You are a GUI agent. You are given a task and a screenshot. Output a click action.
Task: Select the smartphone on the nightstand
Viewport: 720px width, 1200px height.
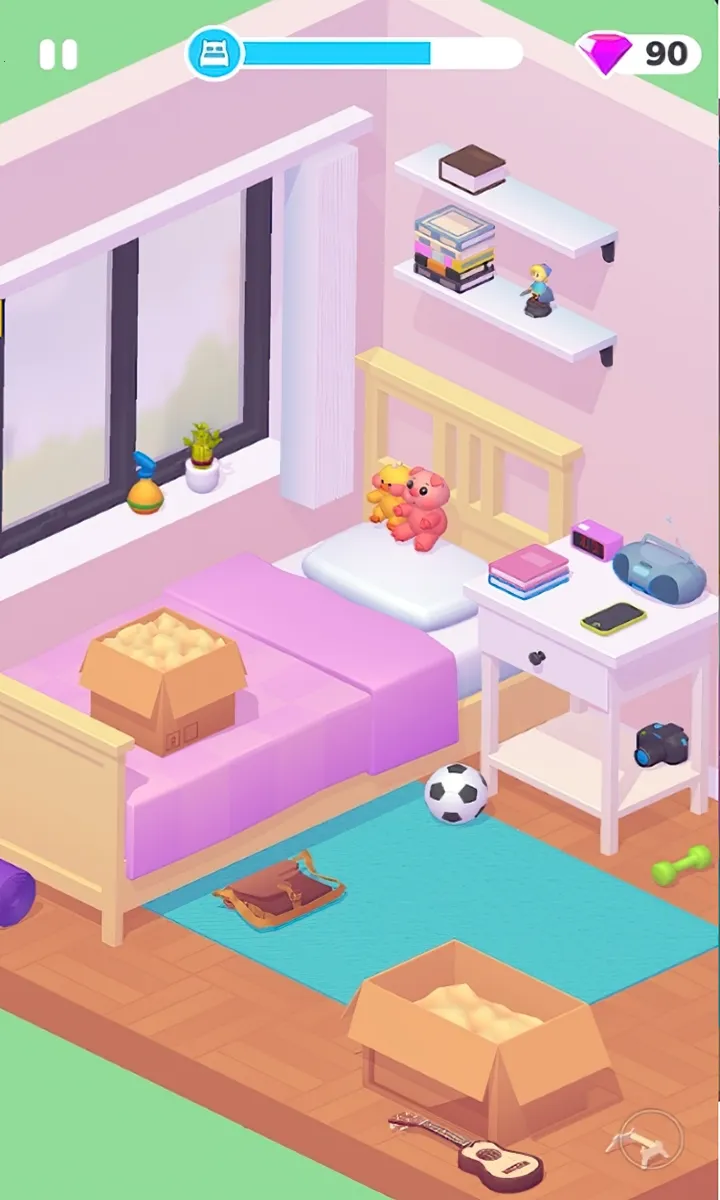click(x=613, y=618)
